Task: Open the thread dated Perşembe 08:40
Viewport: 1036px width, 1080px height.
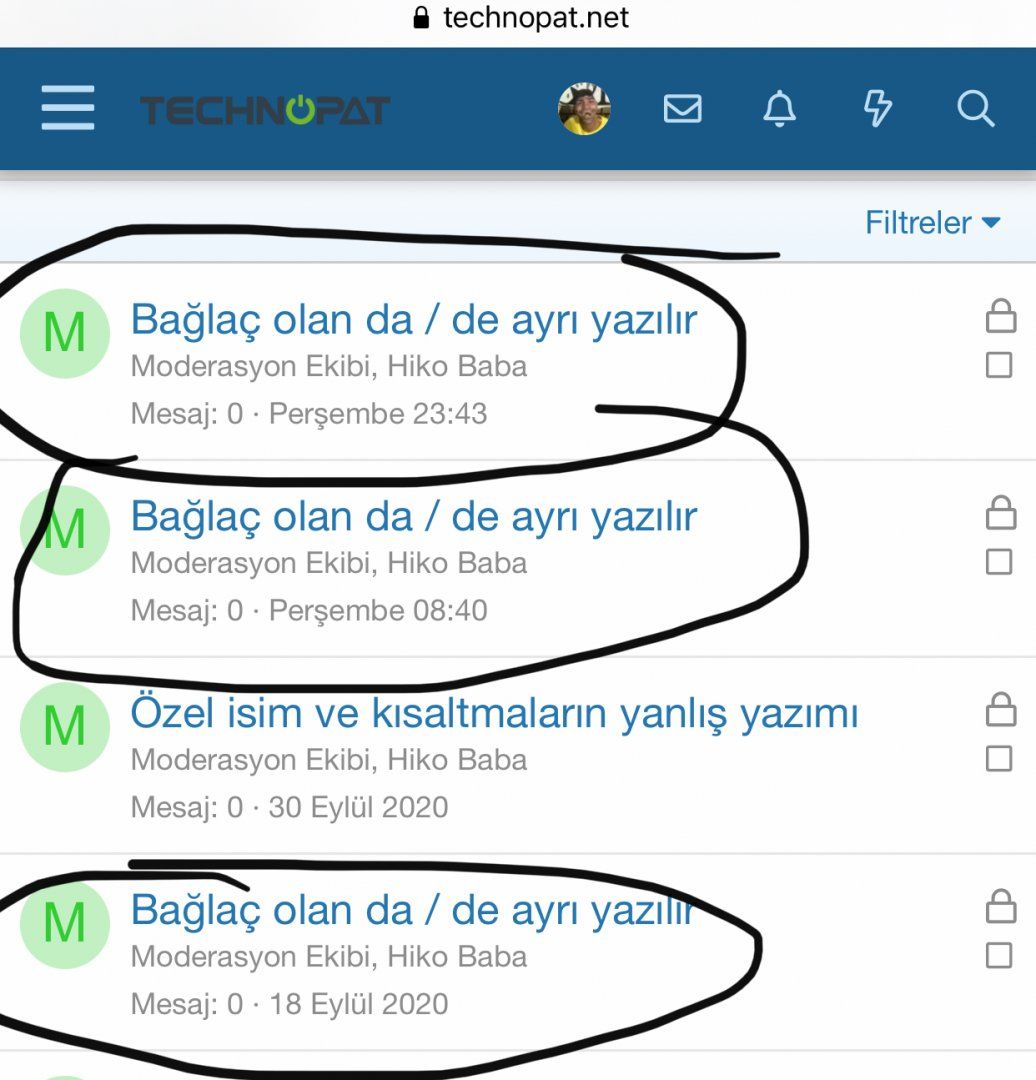Action: tap(414, 517)
